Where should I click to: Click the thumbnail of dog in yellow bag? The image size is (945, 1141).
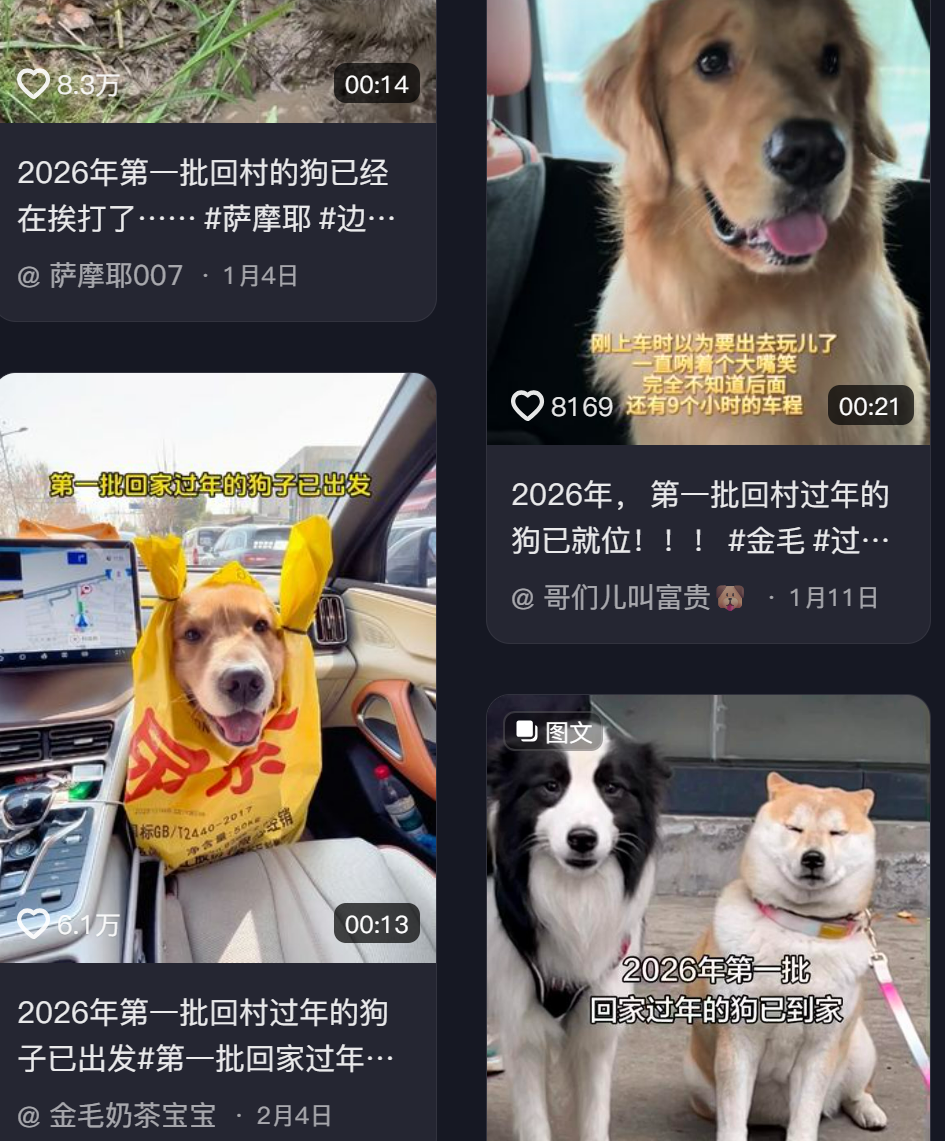click(218, 650)
